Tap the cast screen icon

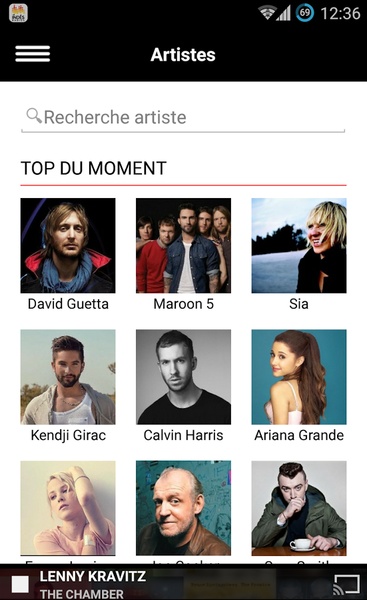346,584
